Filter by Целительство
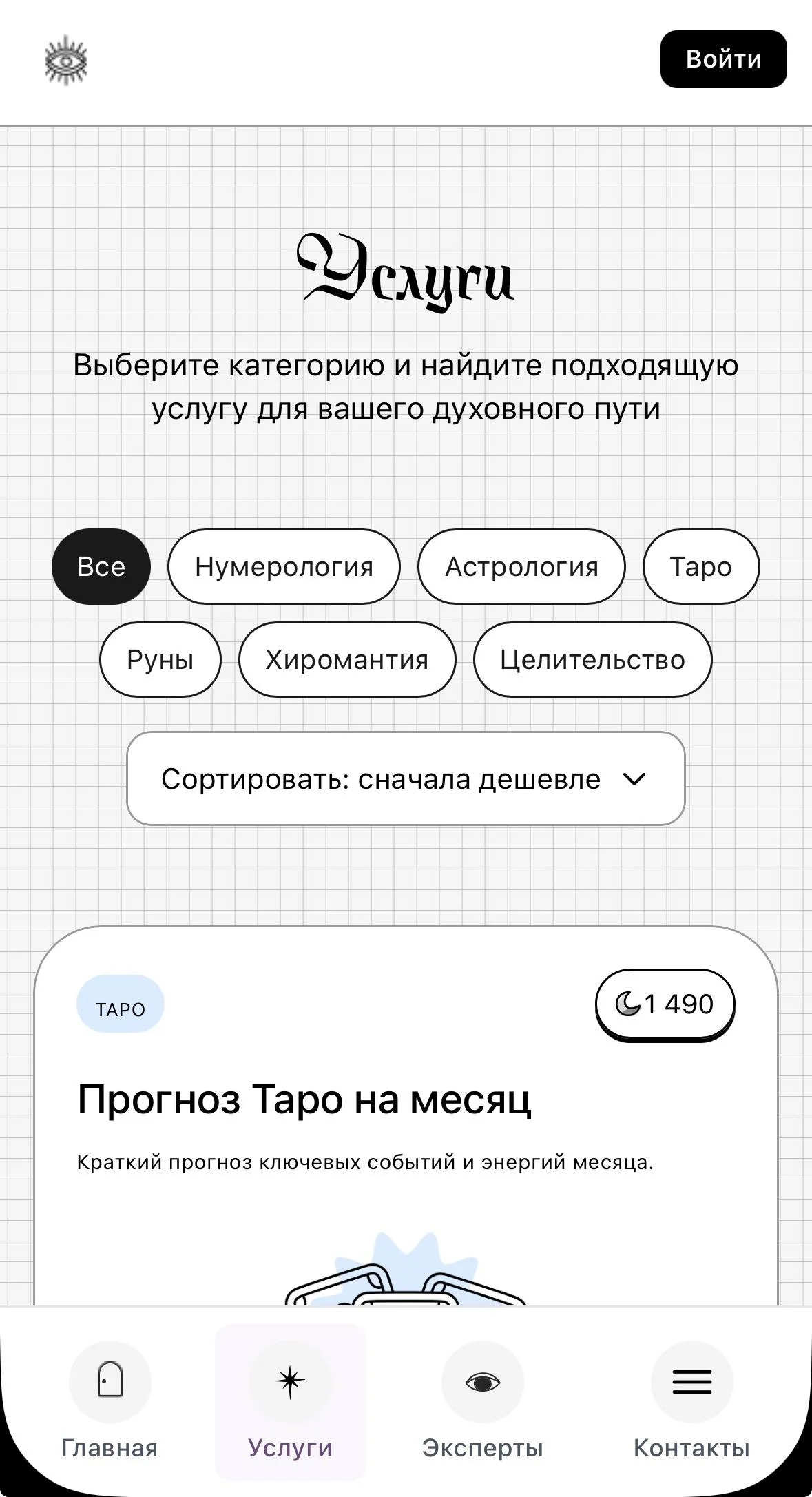The image size is (812, 1497). (x=592, y=659)
